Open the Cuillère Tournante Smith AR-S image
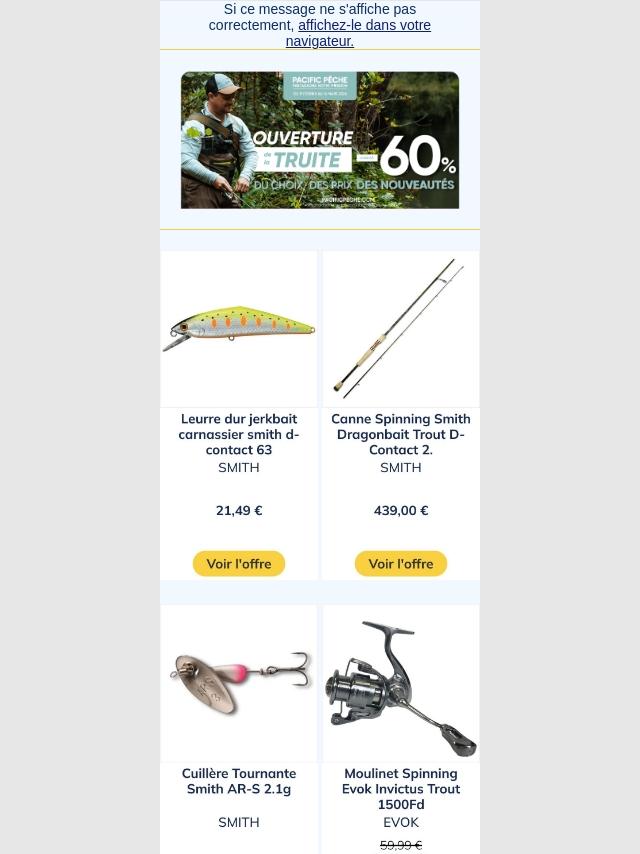Image resolution: width=640 pixels, height=854 pixels. pos(239,684)
